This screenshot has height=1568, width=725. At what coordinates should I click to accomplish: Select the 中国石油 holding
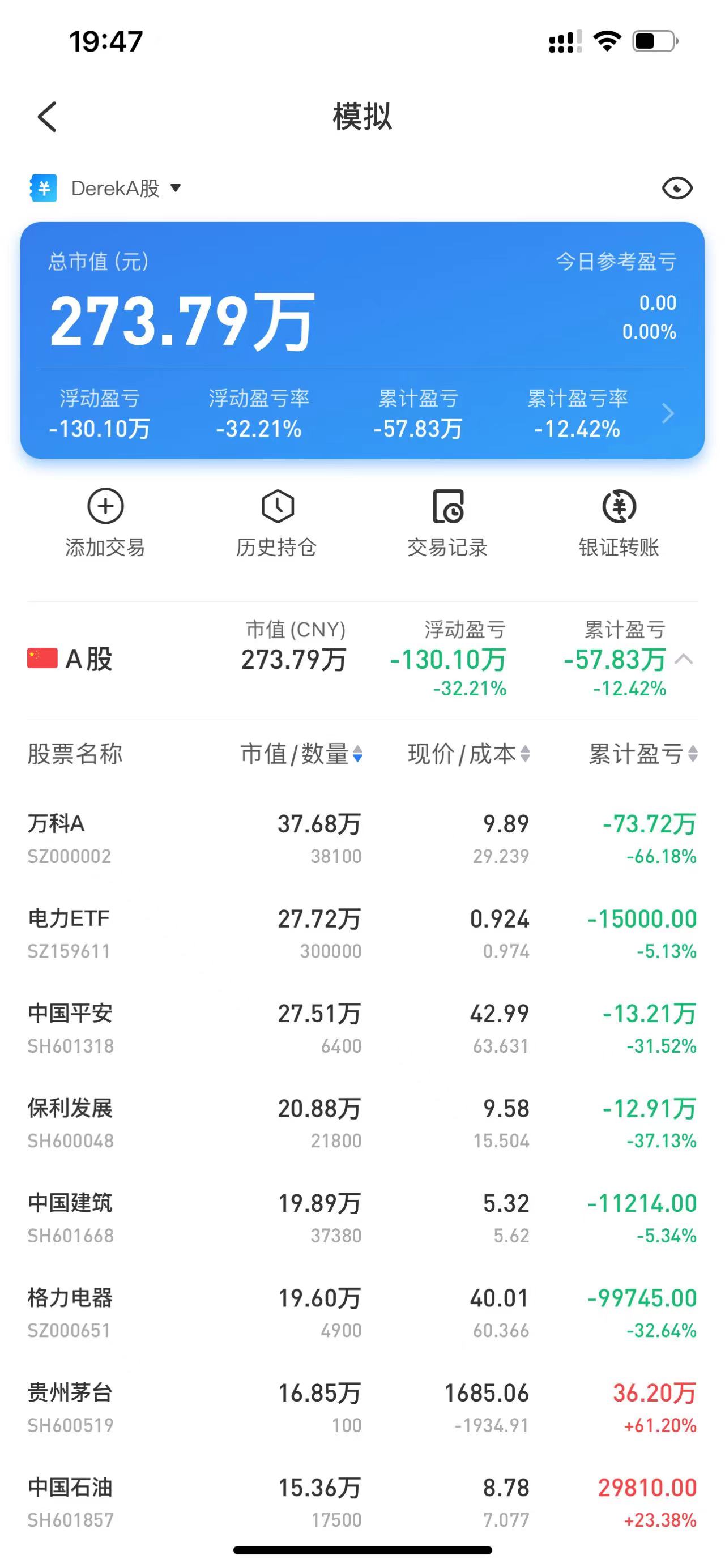[362, 1503]
